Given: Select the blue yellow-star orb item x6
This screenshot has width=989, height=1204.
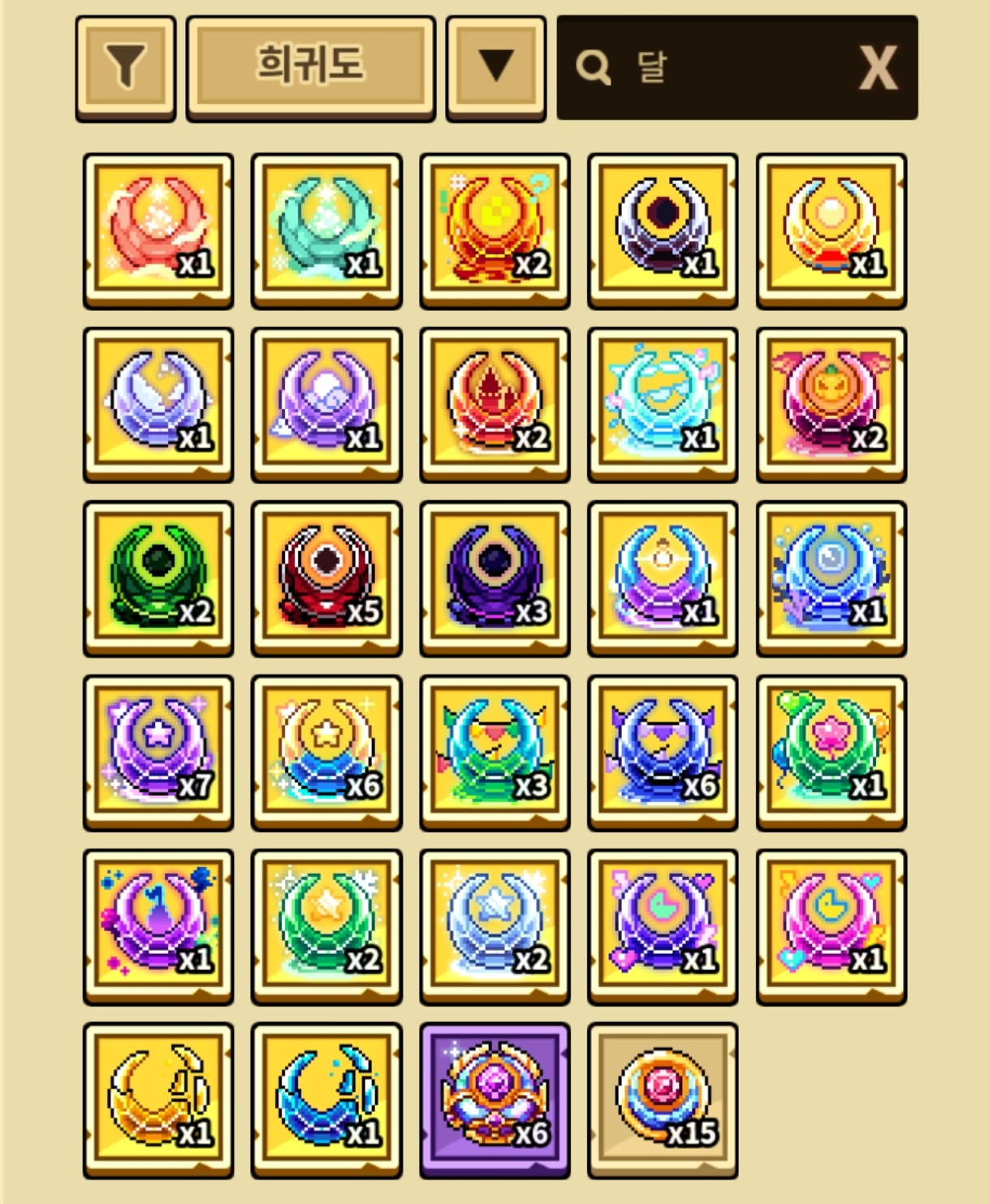Looking at the screenshot, I should [x=326, y=751].
